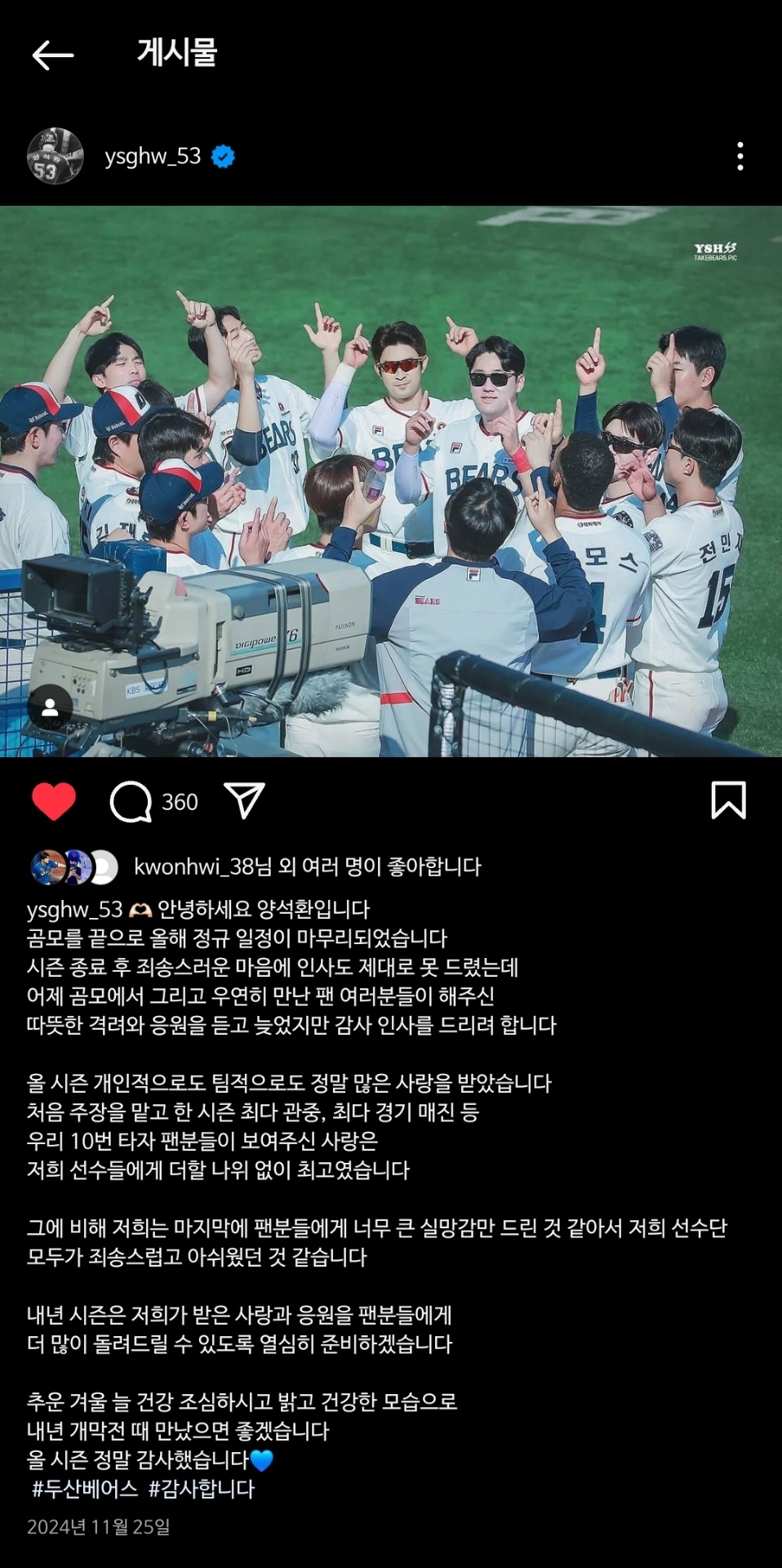Open ysghw_53's profile from the header username
This screenshot has width=782, height=1568.
coord(153,156)
